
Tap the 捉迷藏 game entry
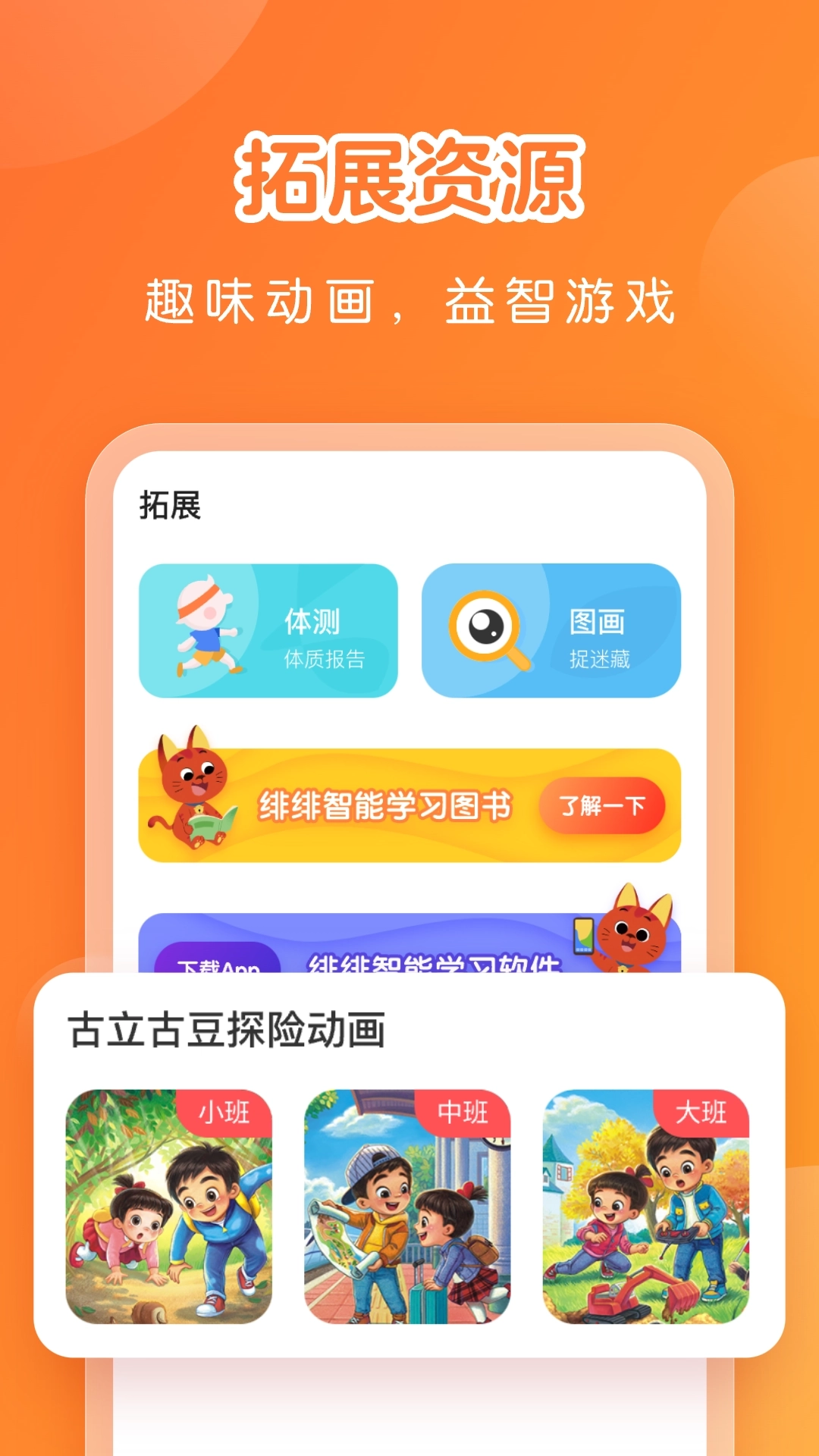(601, 657)
